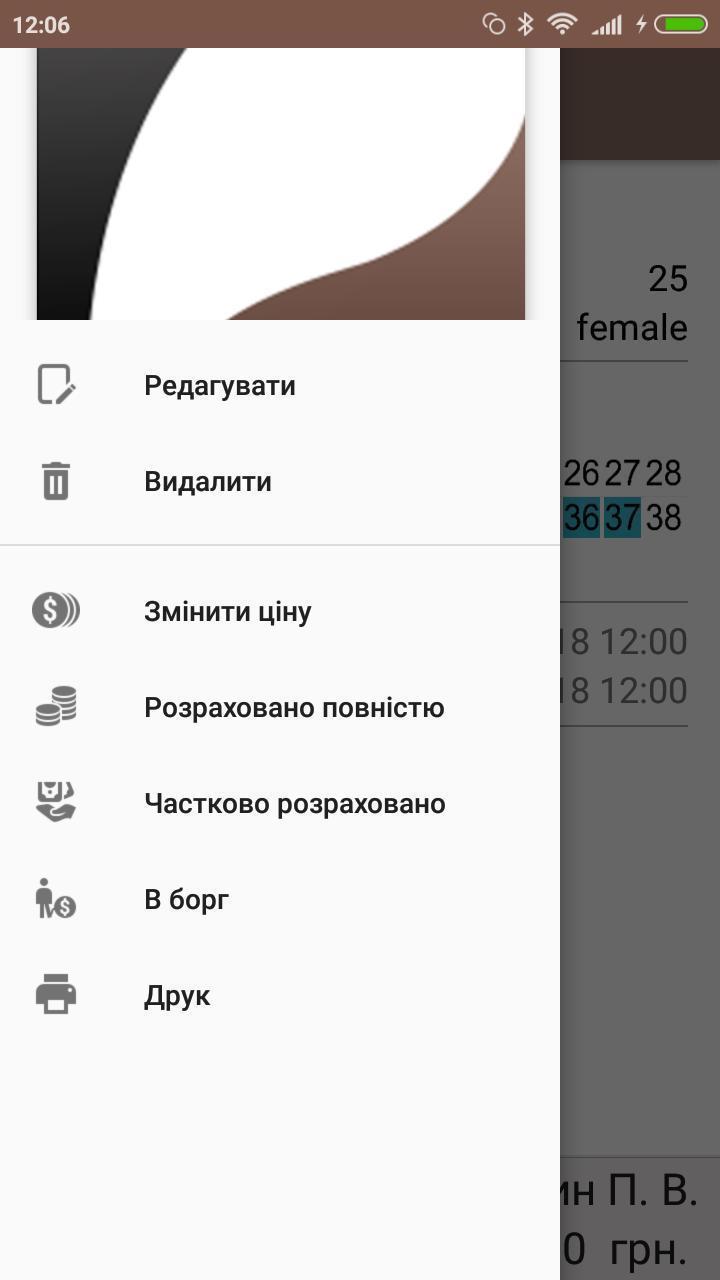
Task: Tap the Wi-Fi icon in the status bar
Action: (562, 22)
